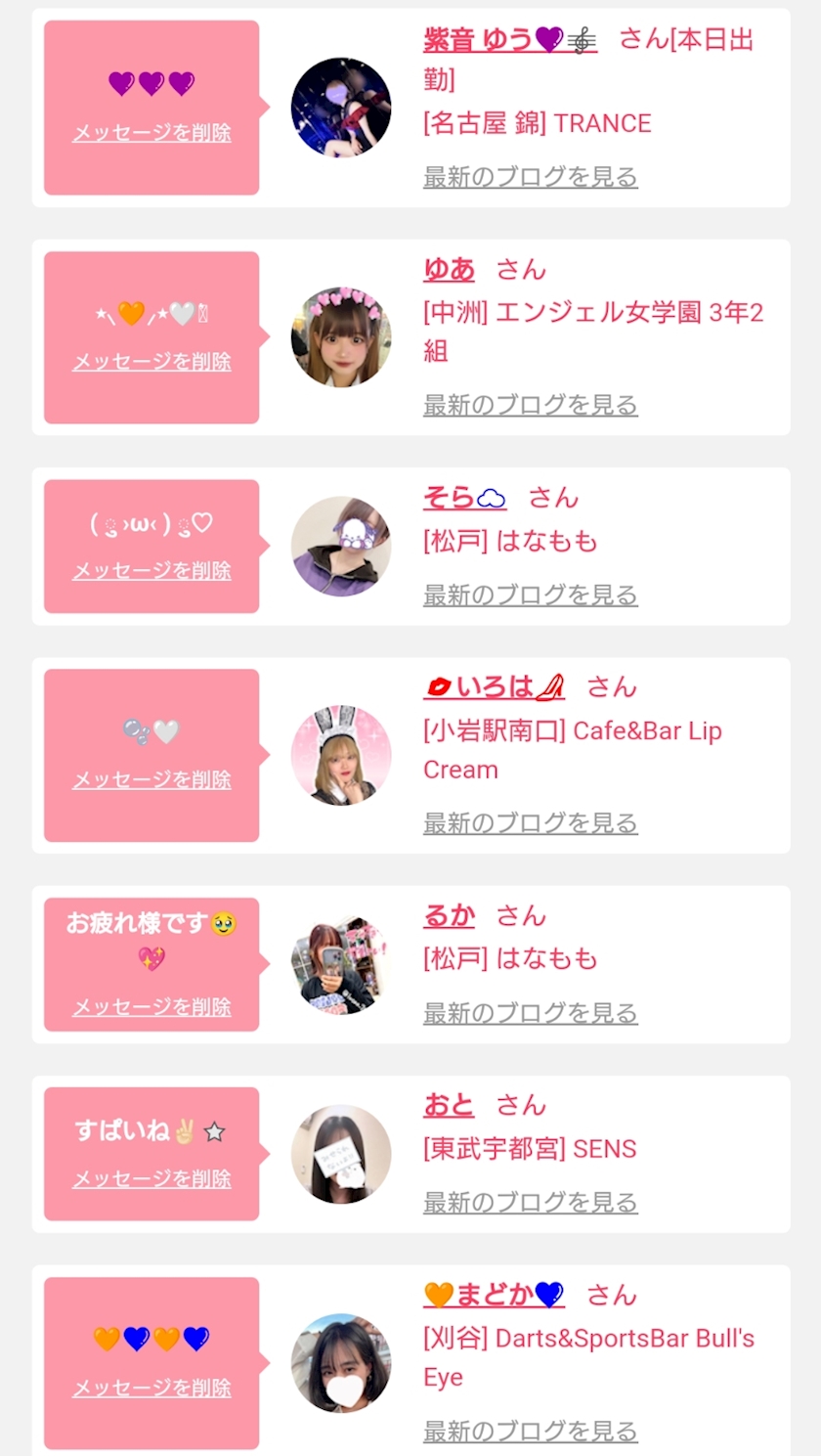Open まどか's profile link
The width and height of the screenshot is (821, 1456).
tap(494, 1295)
